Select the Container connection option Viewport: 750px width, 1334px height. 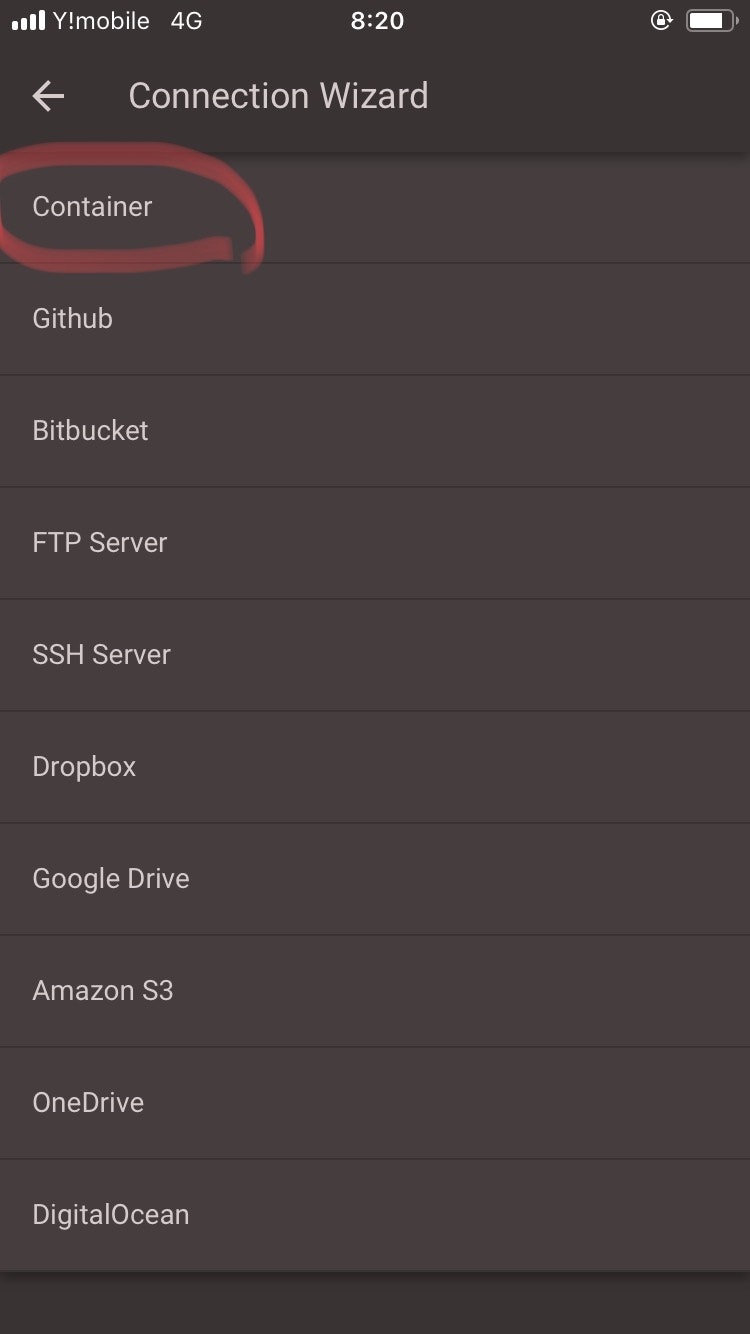[x=93, y=207]
